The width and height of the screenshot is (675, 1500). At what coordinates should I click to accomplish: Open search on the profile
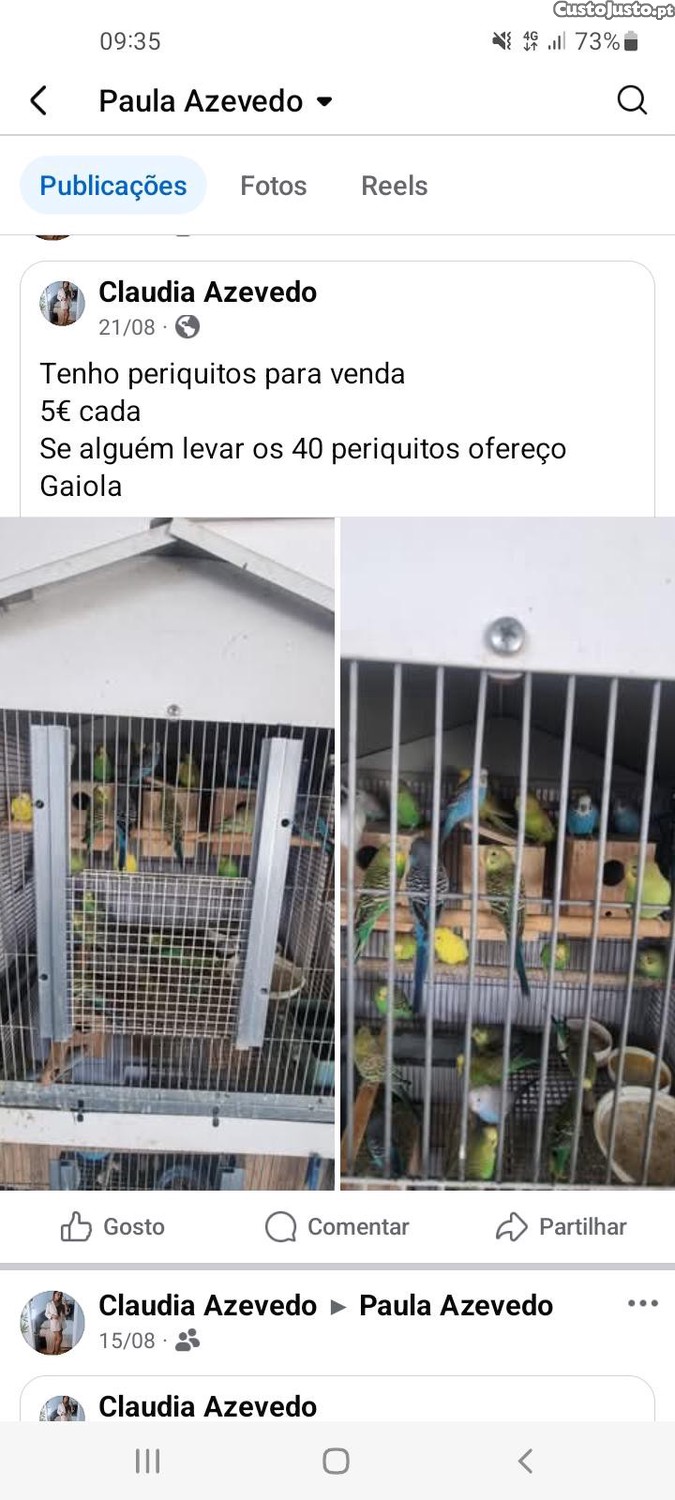pyautogui.click(x=632, y=101)
